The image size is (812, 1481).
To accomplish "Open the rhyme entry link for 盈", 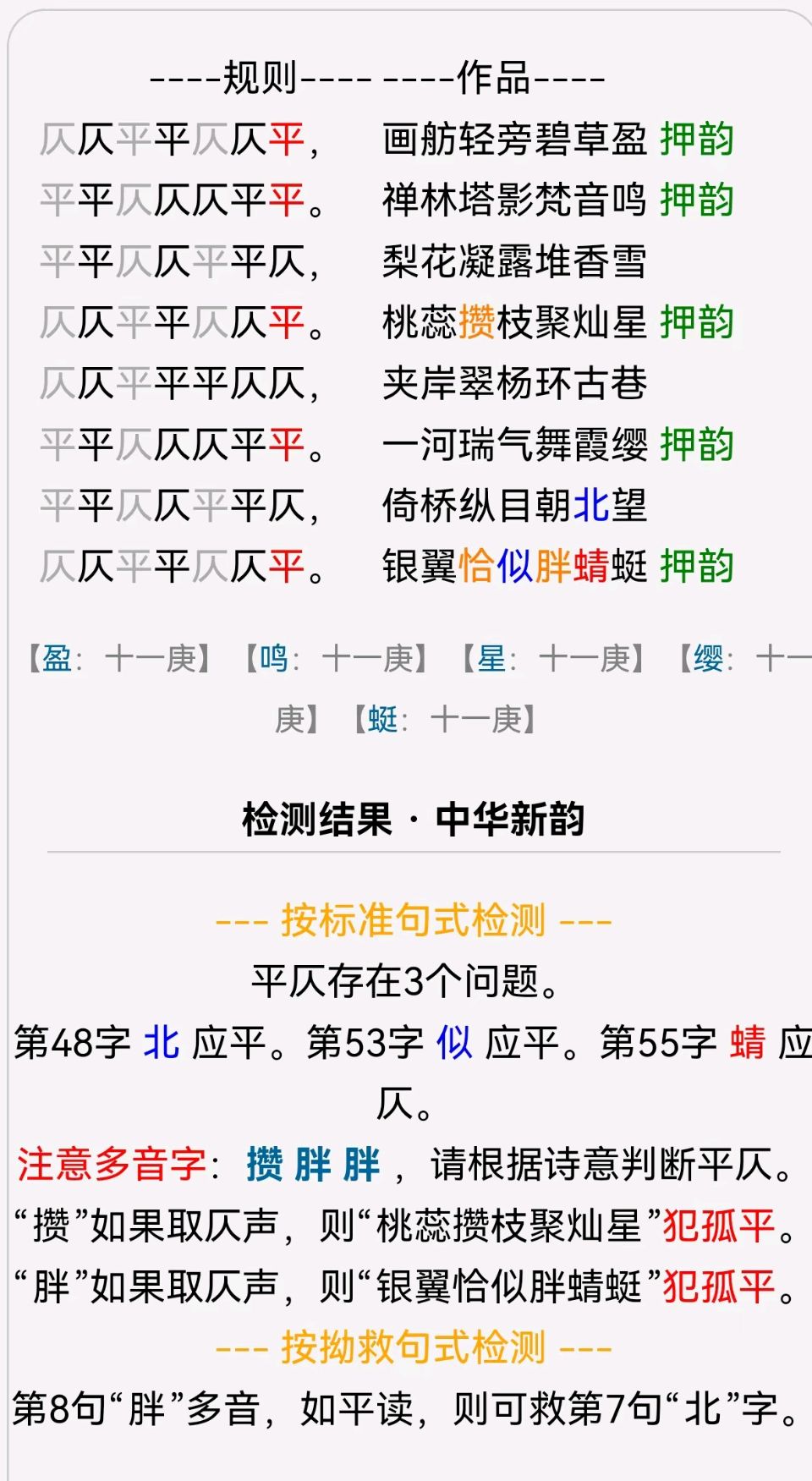I will [57, 658].
